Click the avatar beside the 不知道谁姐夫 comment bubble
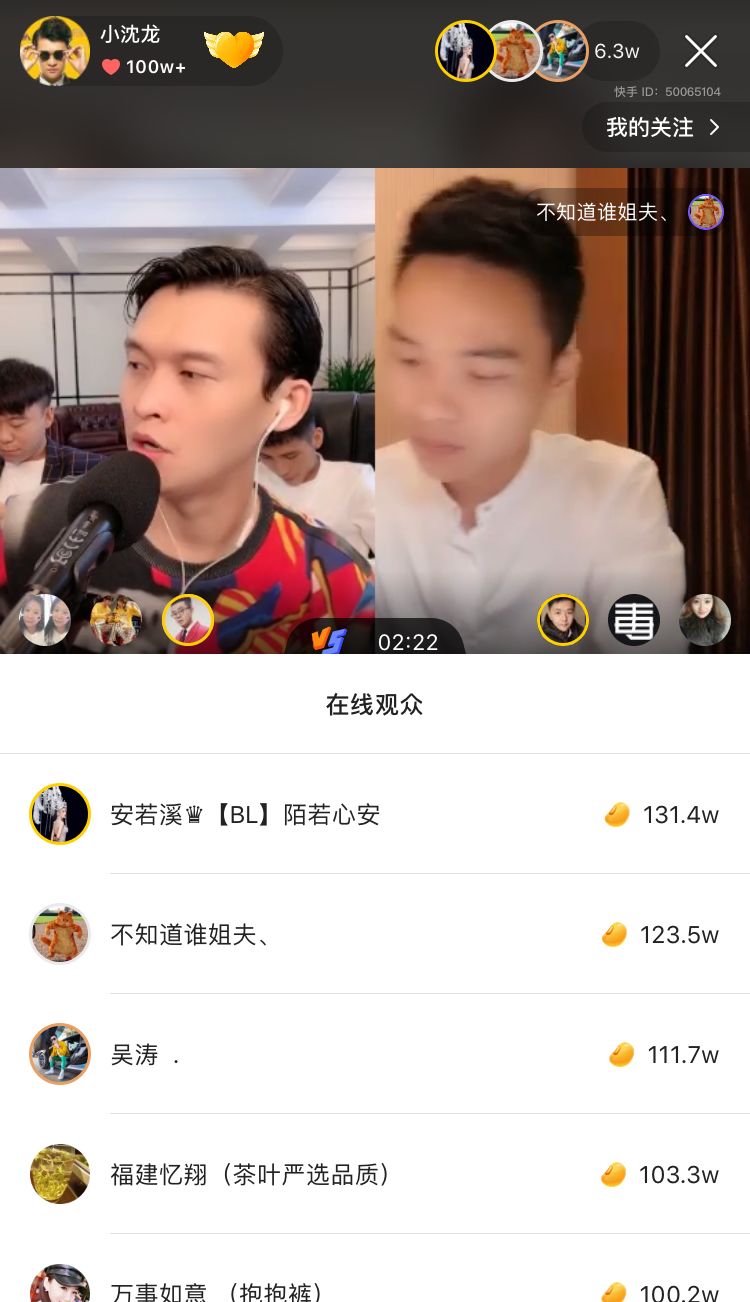Image resolution: width=750 pixels, height=1302 pixels. 706,211
